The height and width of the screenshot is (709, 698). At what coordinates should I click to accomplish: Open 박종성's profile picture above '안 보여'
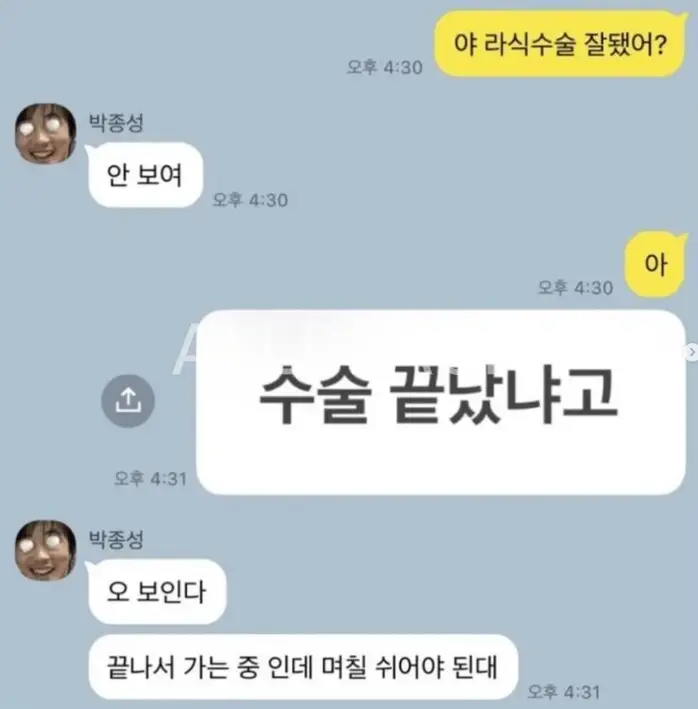[x=46, y=133]
